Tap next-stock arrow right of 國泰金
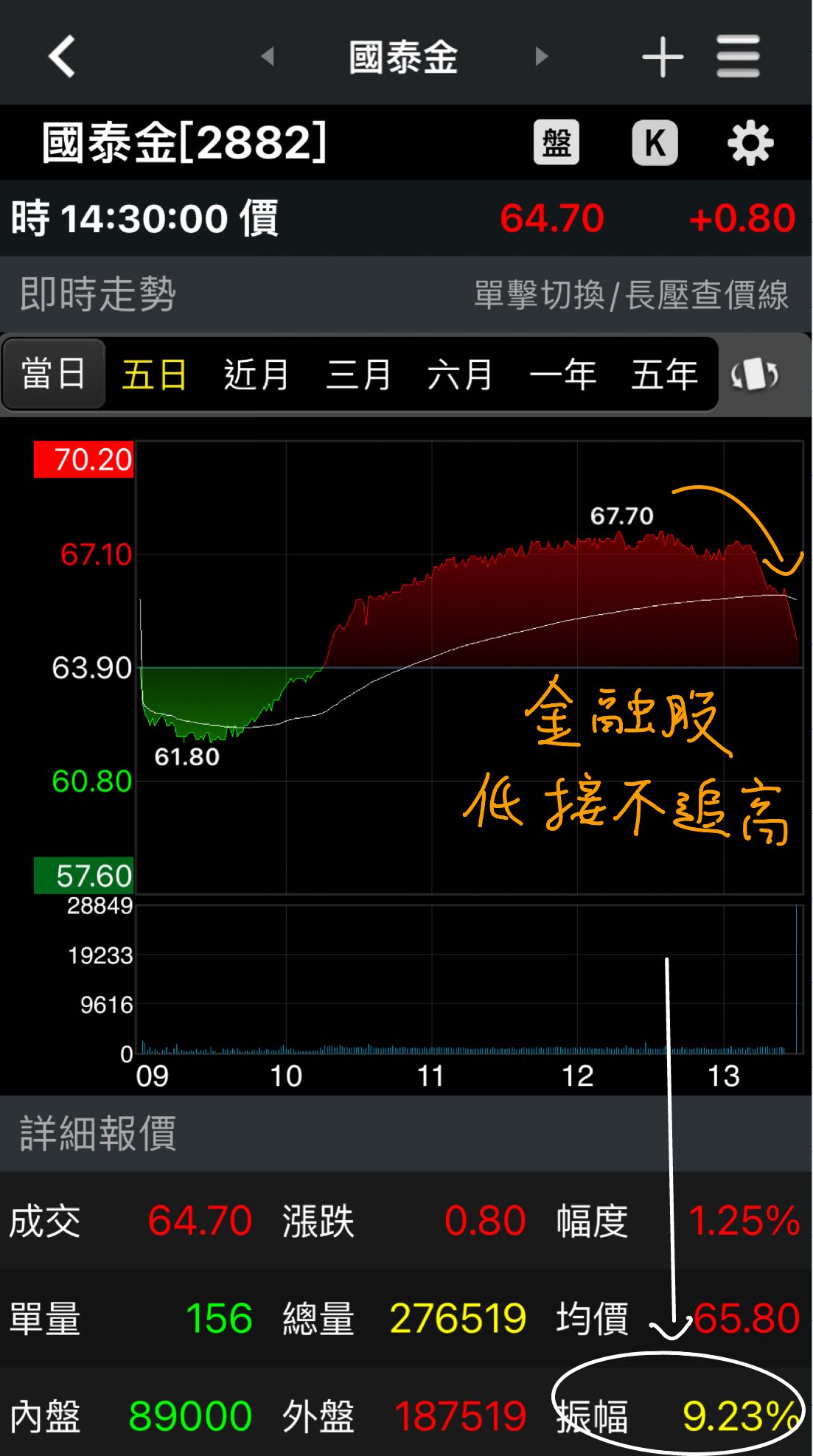 (542, 56)
